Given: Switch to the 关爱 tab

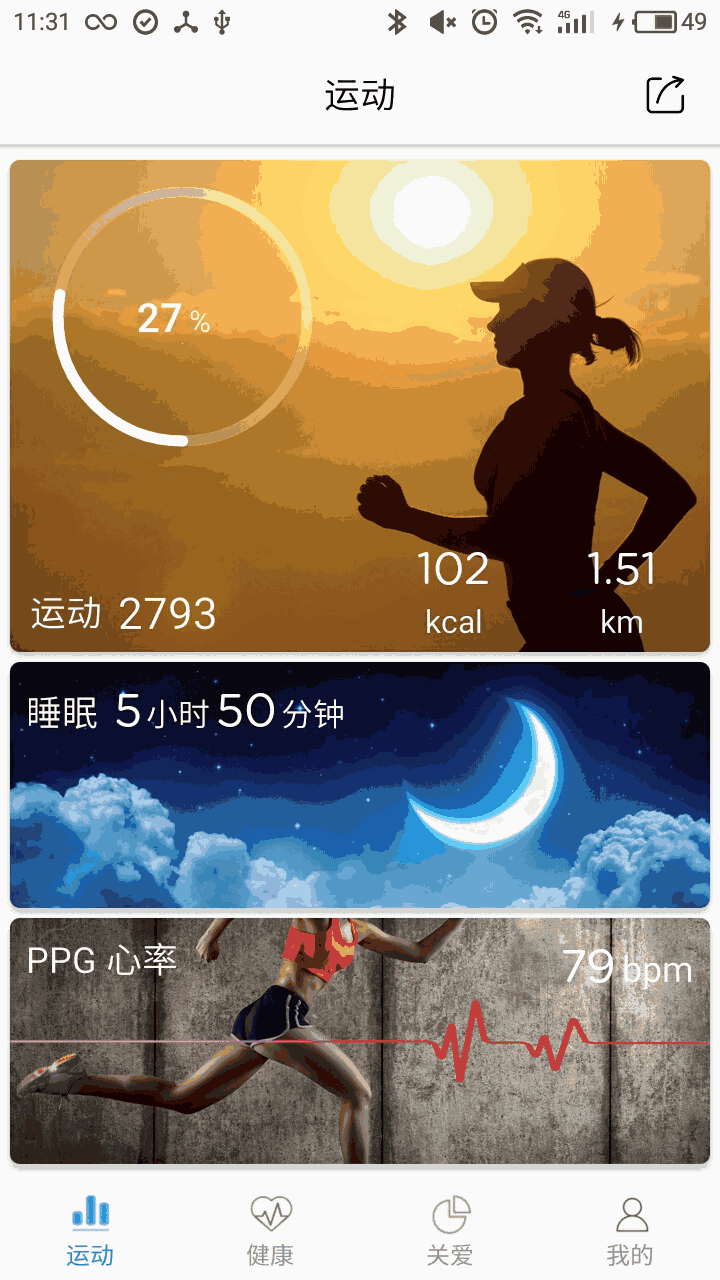Looking at the screenshot, I should pos(450,1230).
